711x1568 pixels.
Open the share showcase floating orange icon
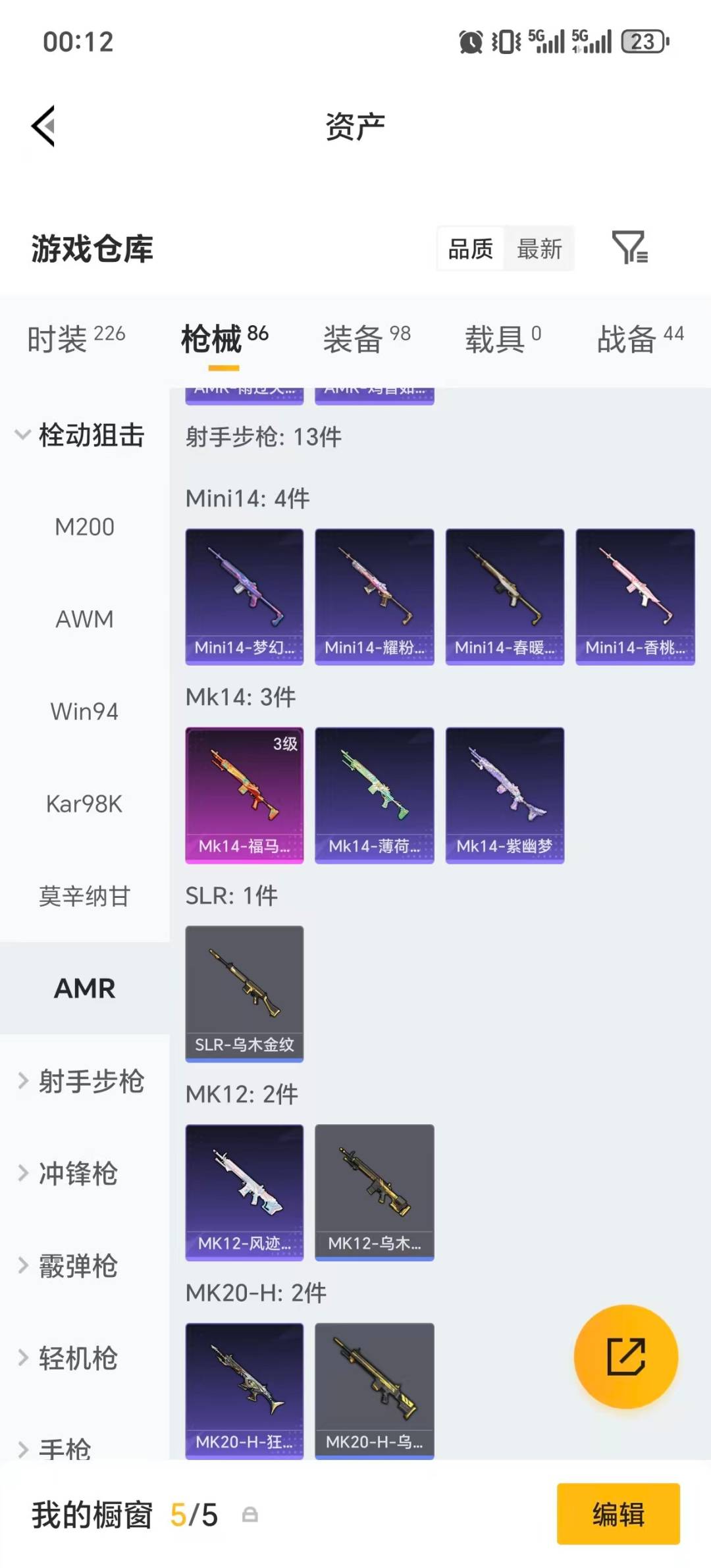pyautogui.click(x=626, y=1357)
